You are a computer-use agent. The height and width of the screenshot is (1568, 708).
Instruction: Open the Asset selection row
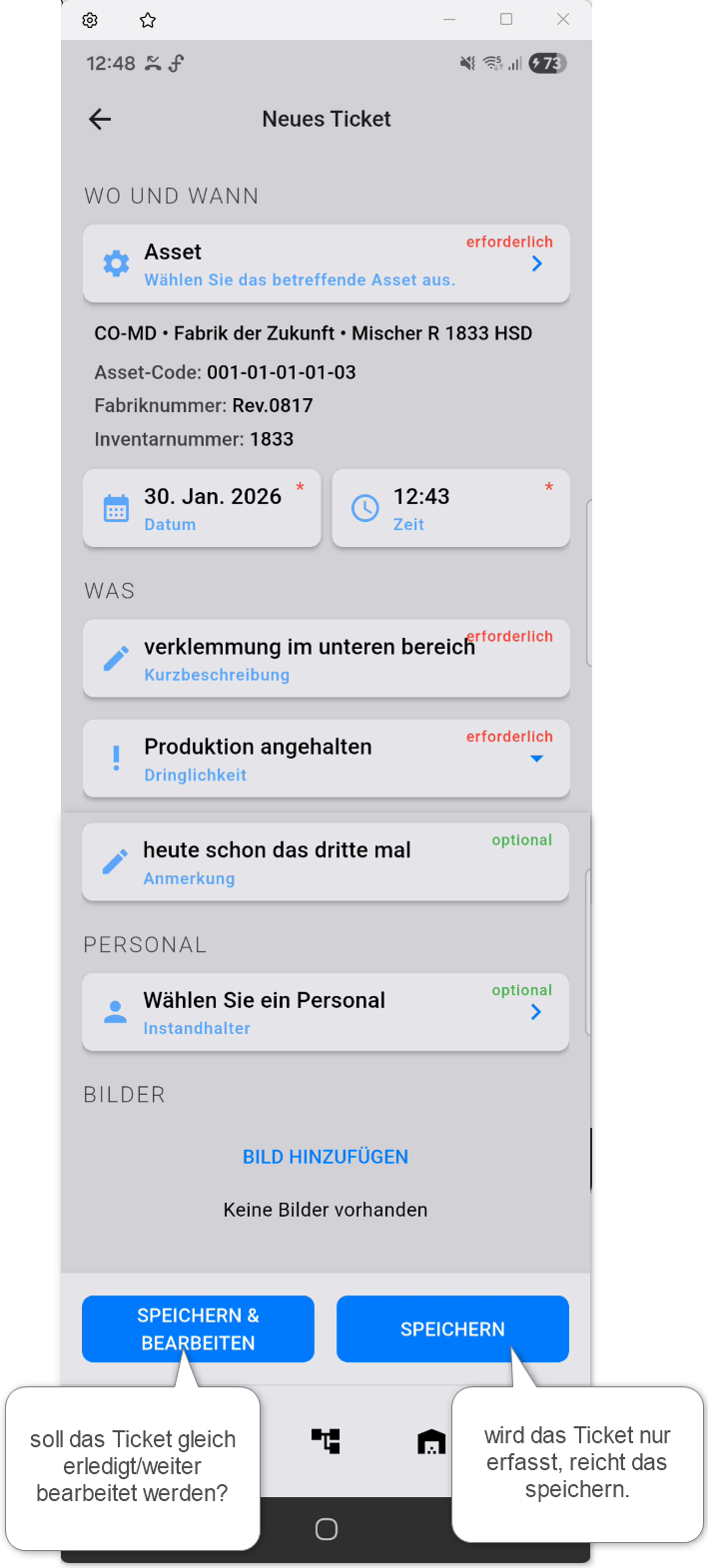coord(326,263)
